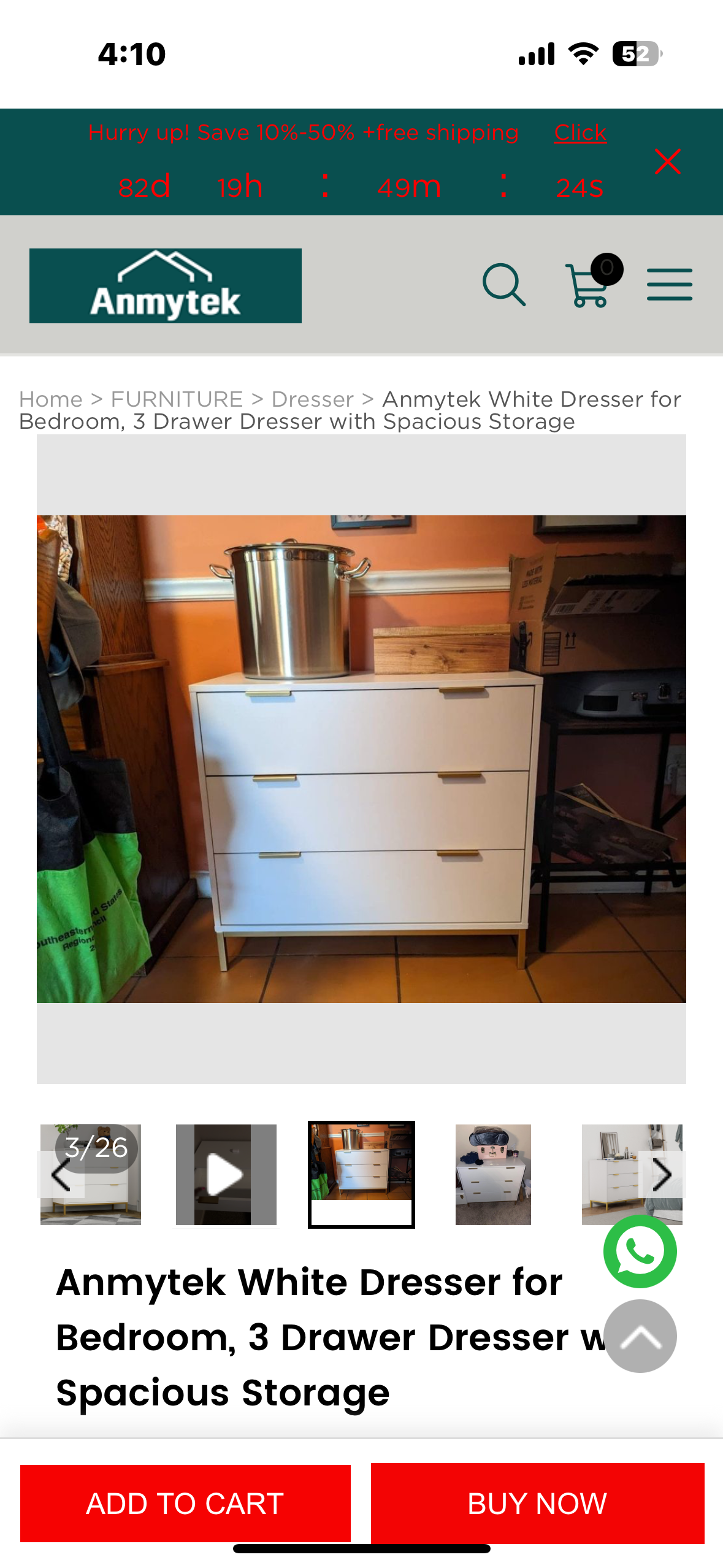Open the hamburger menu
Image resolution: width=723 pixels, height=1568 pixels.
pos(669,285)
